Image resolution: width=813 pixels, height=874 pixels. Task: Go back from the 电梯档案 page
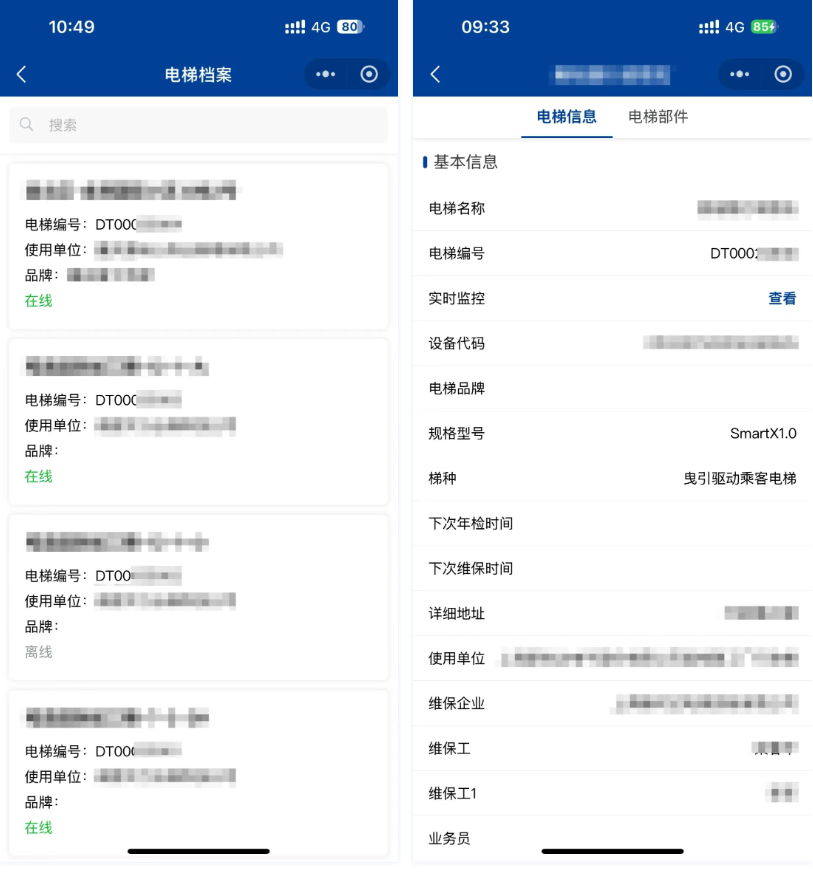pos(22,74)
